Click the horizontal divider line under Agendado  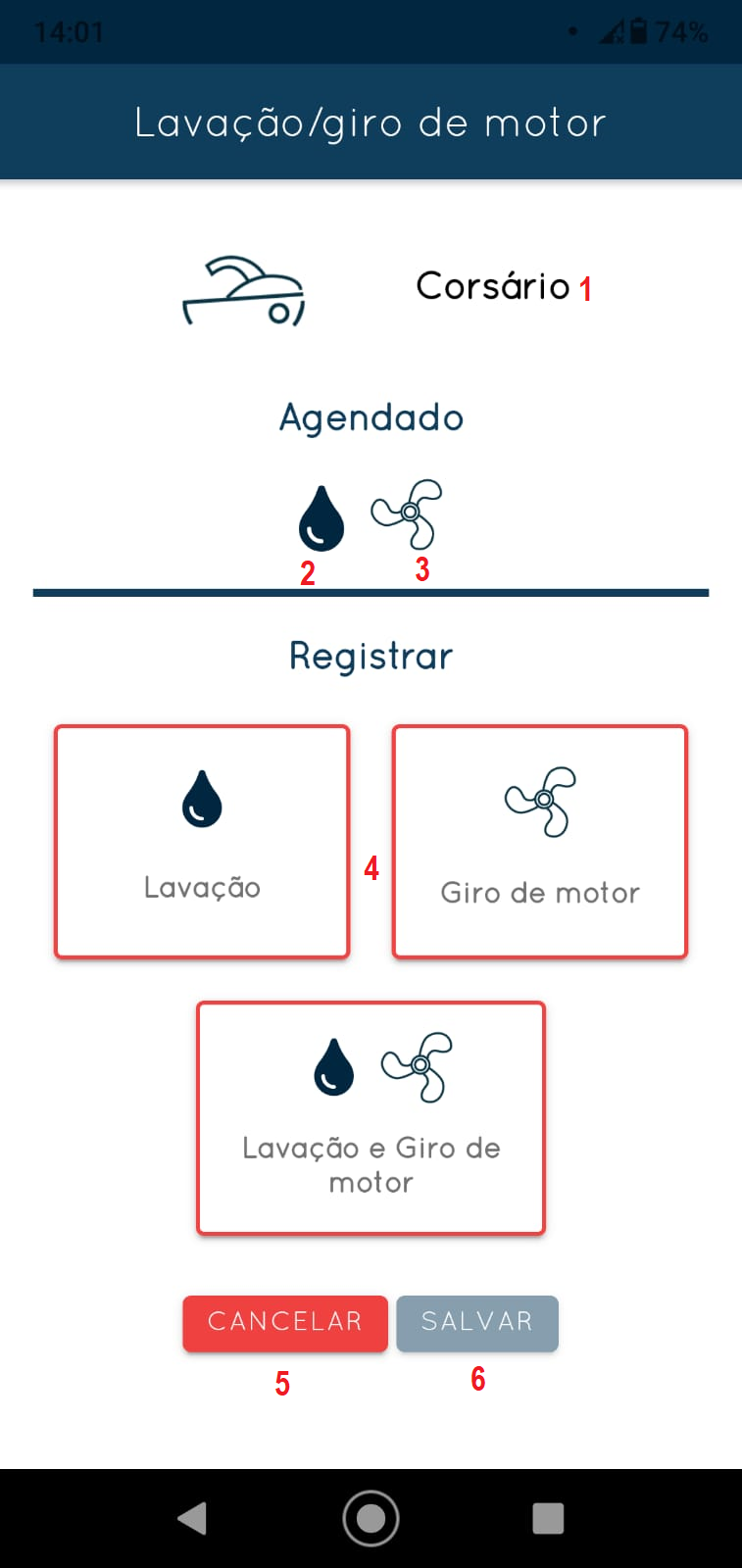pos(371,591)
